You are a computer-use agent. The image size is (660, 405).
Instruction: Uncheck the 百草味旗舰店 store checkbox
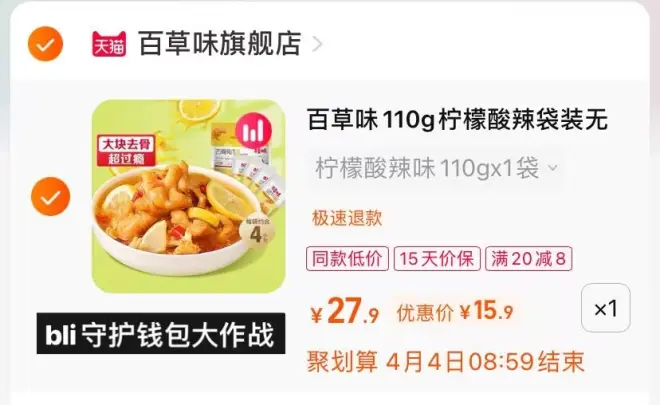[47, 43]
